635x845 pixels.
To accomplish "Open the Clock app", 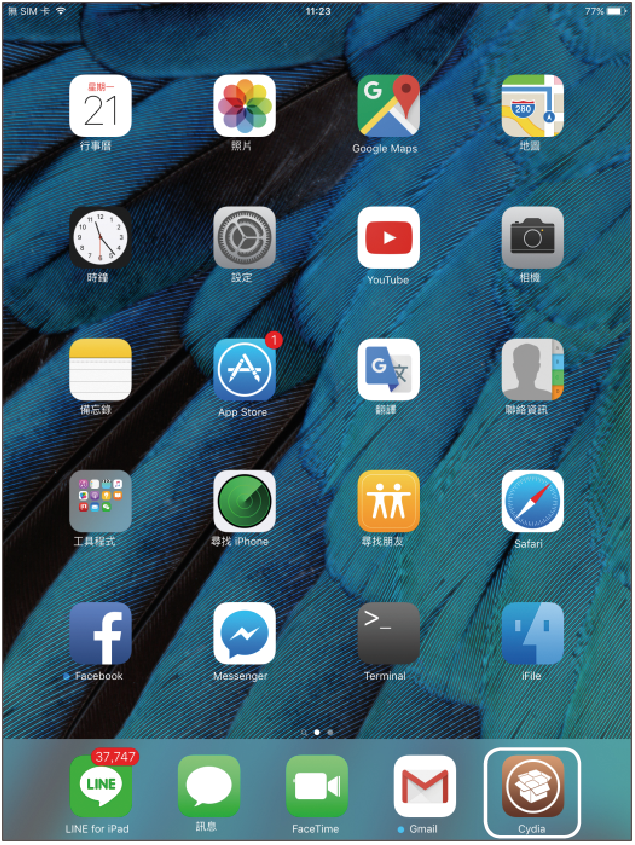I will [x=100, y=238].
